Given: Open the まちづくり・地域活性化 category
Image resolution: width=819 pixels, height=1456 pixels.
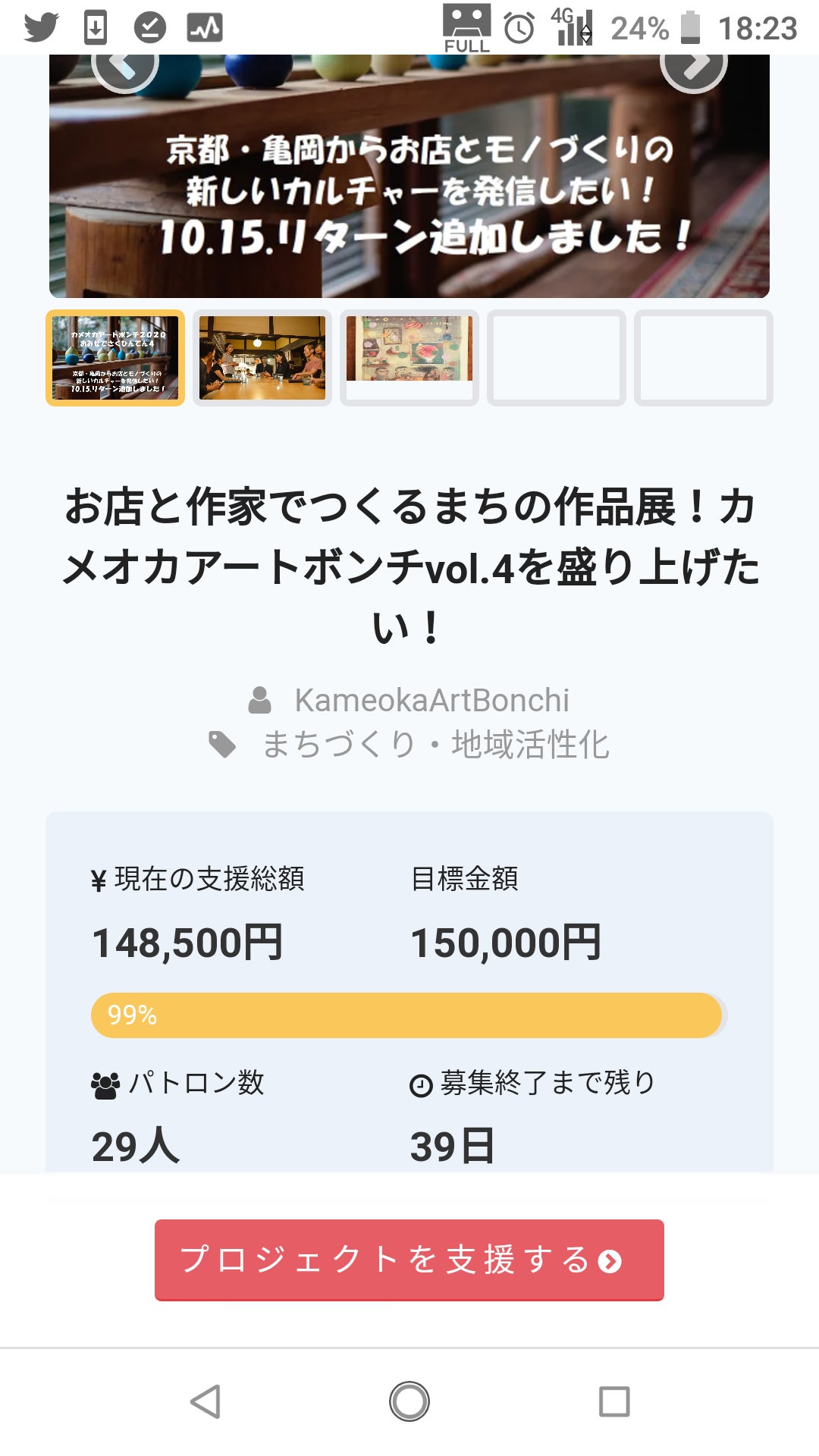Looking at the screenshot, I should click(x=435, y=745).
